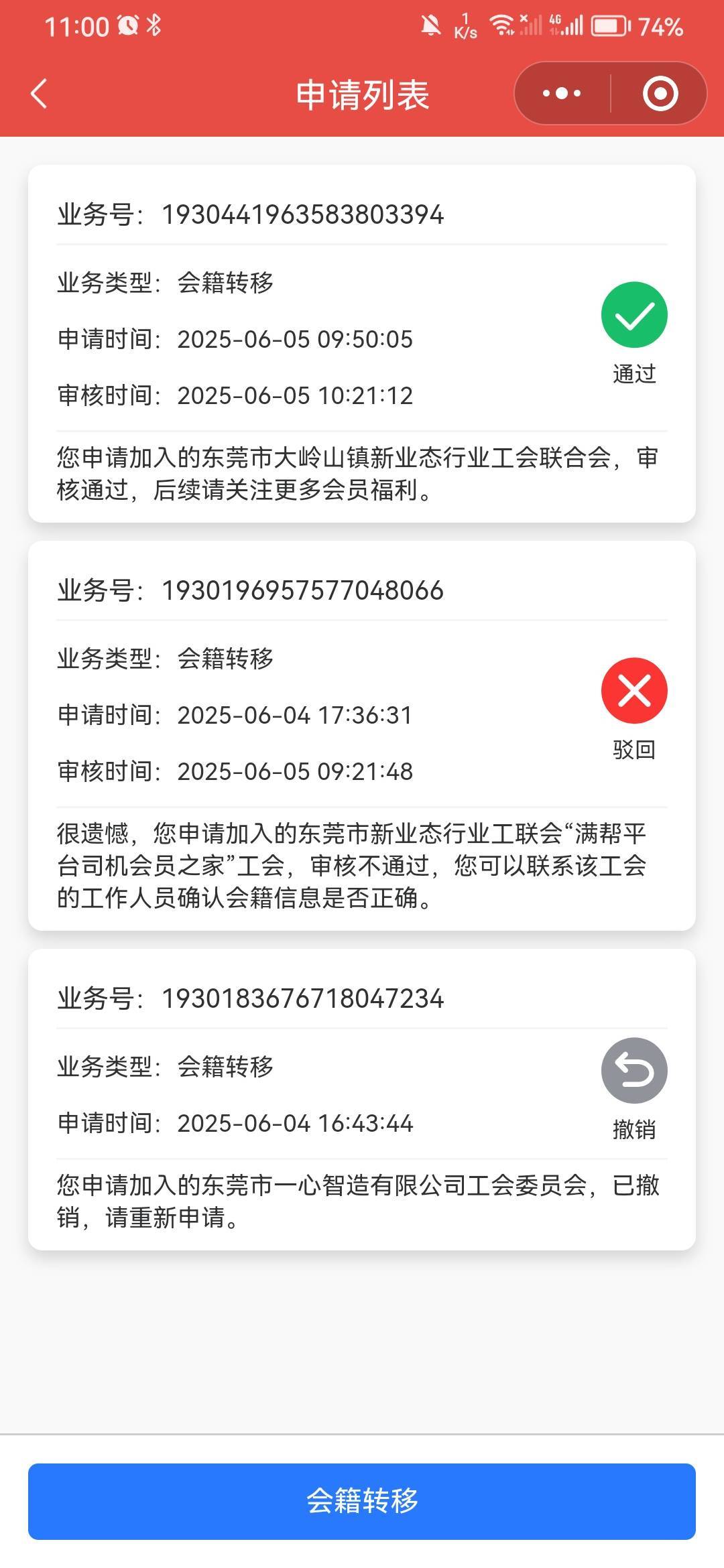Close the mini program with the circle icon
The height and width of the screenshot is (1568, 724).
[660, 93]
